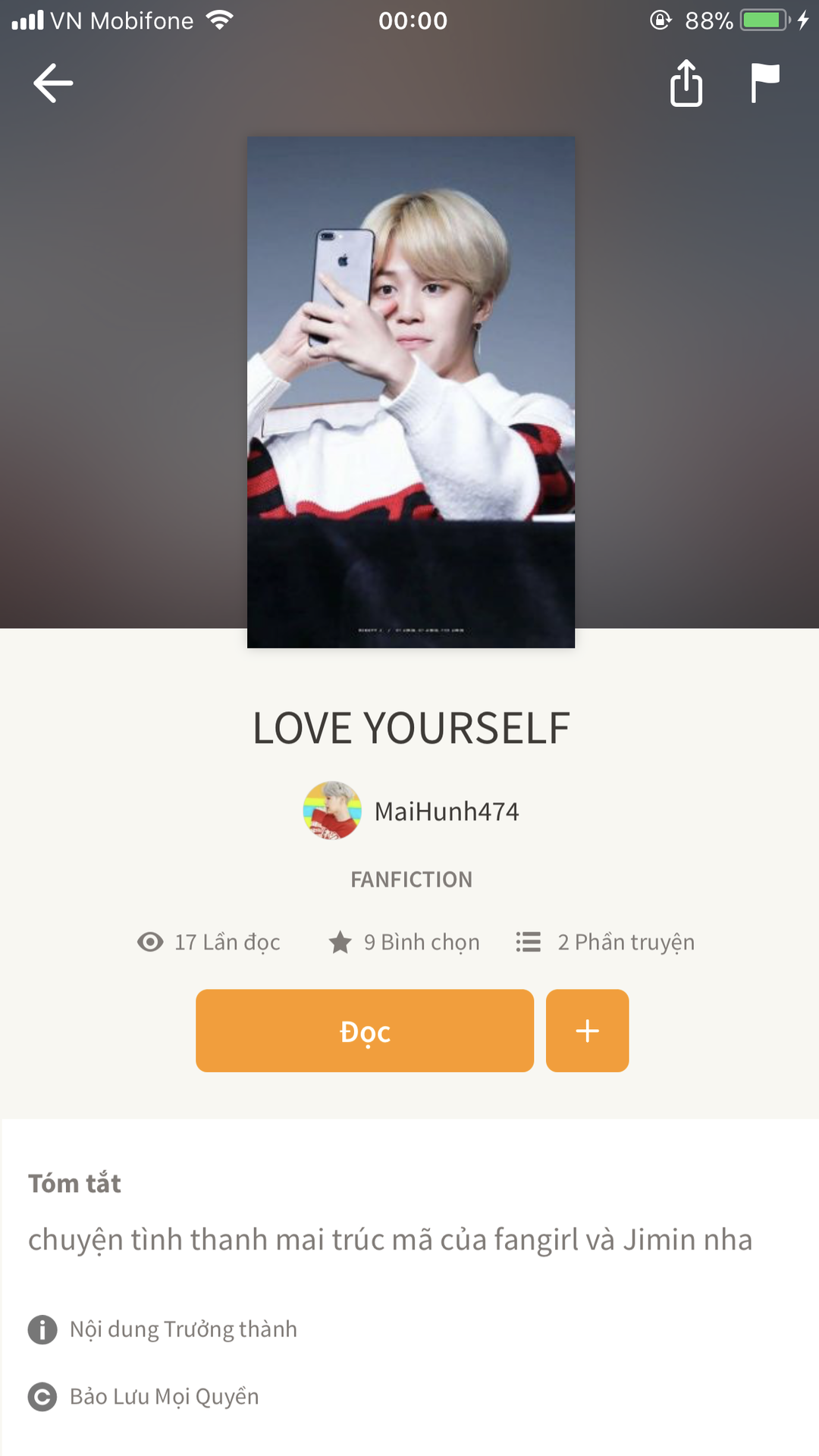819x1456 pixels.
Task: Report the story with the flag icon
Action: (x=764, y=83)
